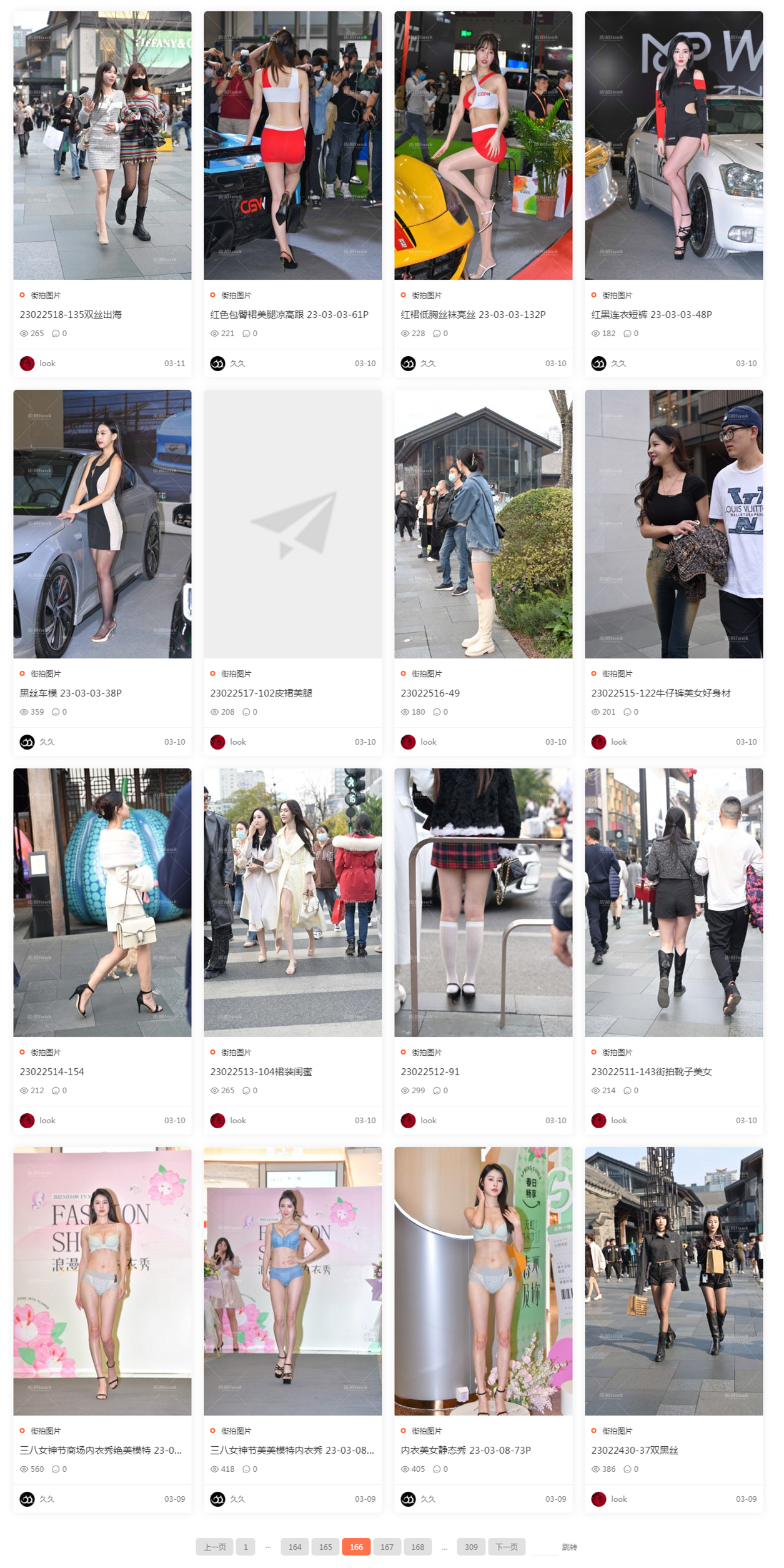Go to next page 下一页
This screenshot has width=784, height=1568.
click(506, 1547)
